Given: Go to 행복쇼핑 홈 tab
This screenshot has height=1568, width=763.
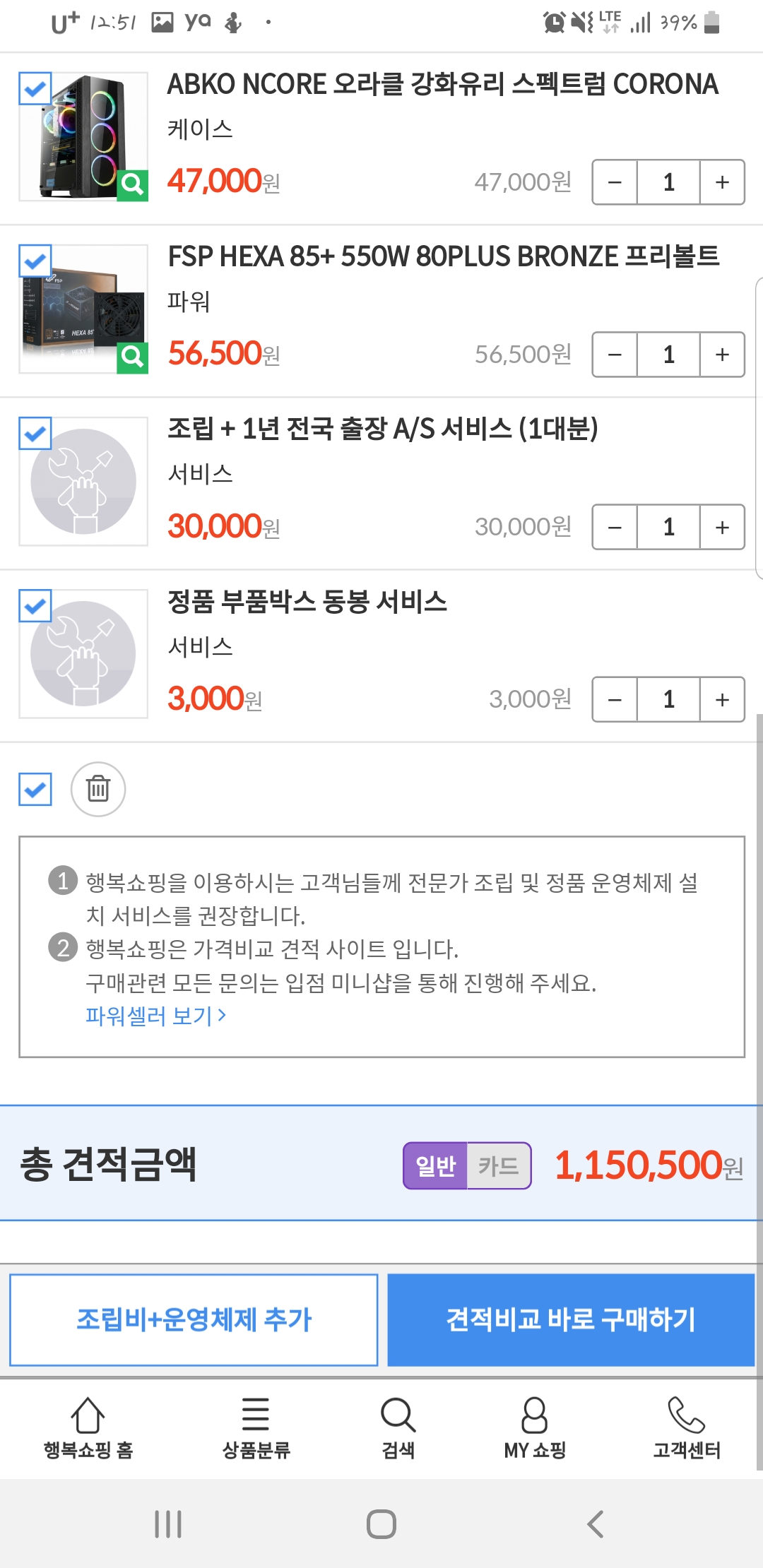Looking at the screenshot, I should click(x=88, y=1428).
